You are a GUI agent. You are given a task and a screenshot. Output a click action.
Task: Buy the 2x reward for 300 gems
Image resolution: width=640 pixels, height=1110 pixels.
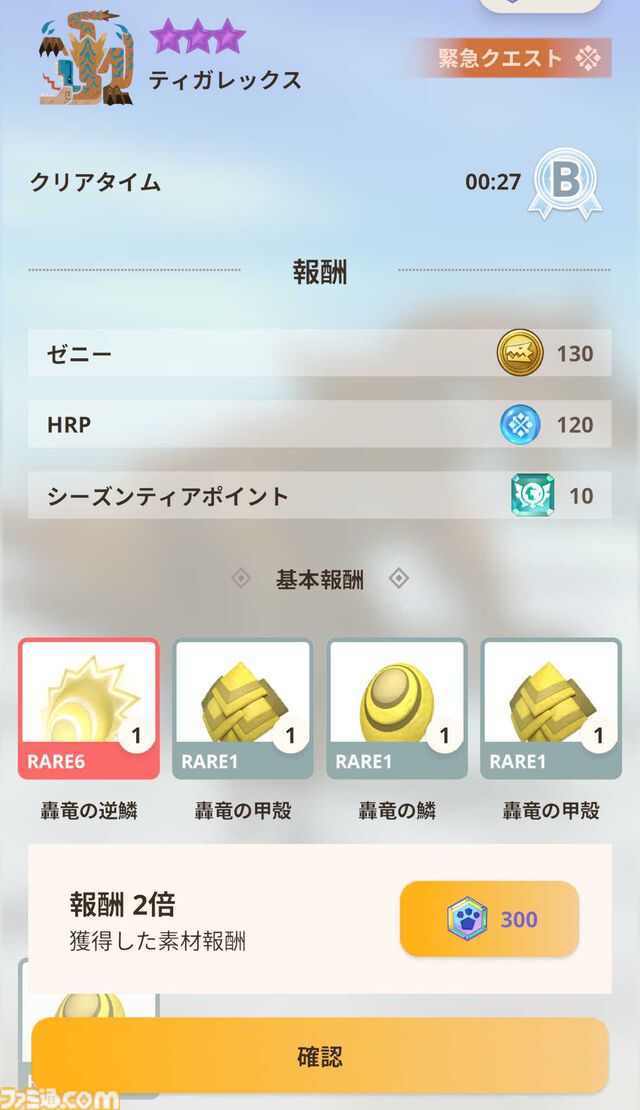pyautogui.click(x=489, y=919)
